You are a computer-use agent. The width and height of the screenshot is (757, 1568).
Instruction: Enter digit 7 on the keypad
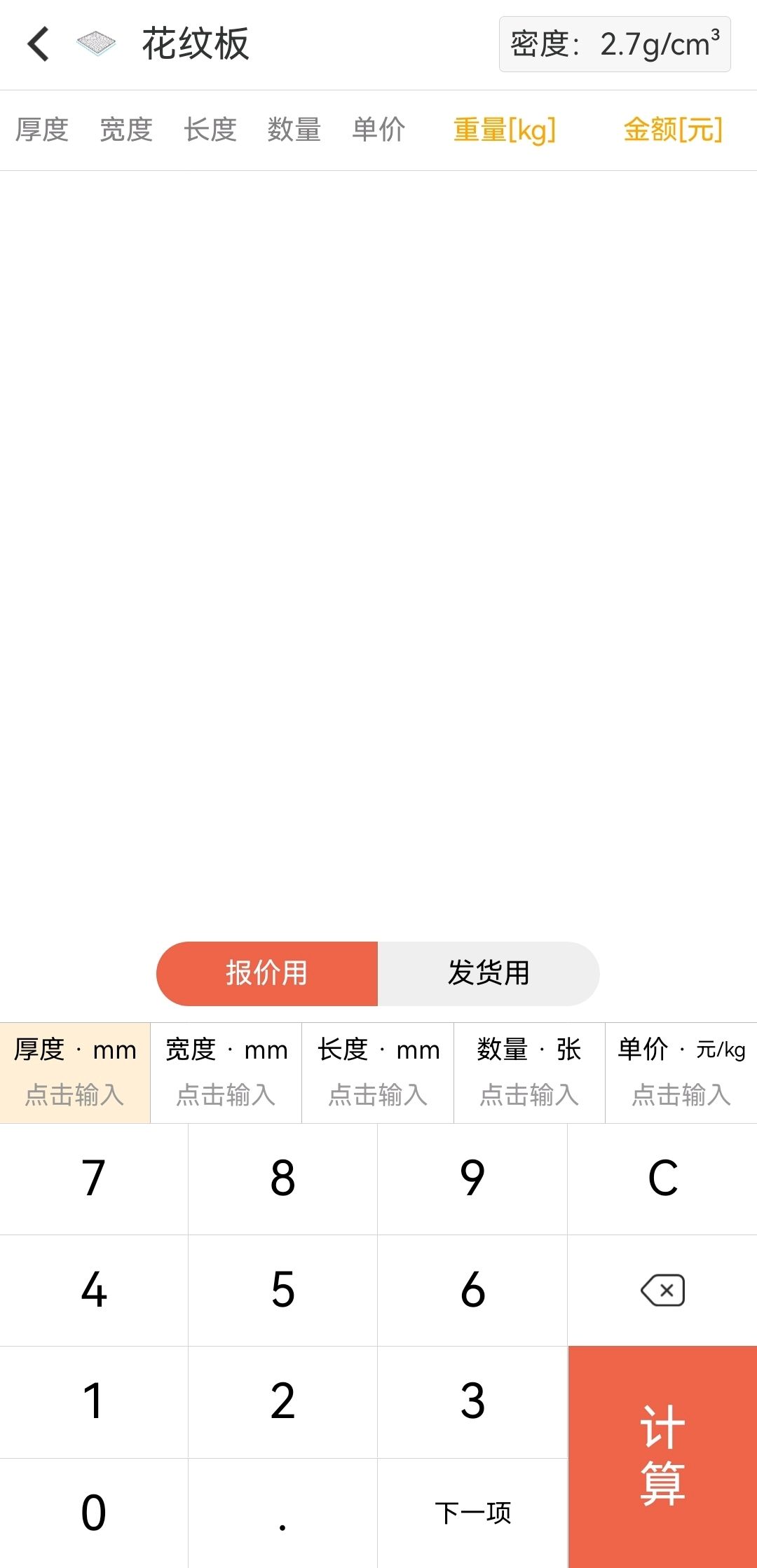tap(94, 1178)
